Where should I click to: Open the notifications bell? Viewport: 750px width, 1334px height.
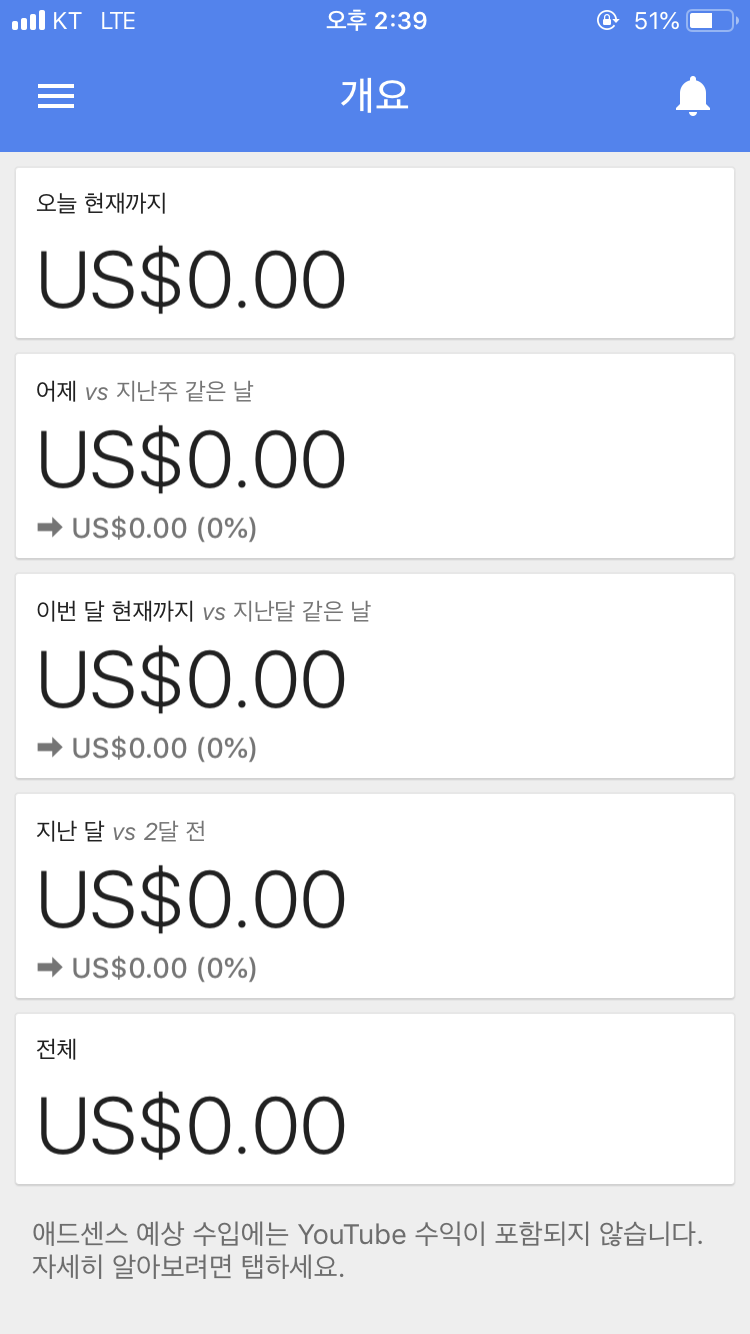(x=692, y=96)
